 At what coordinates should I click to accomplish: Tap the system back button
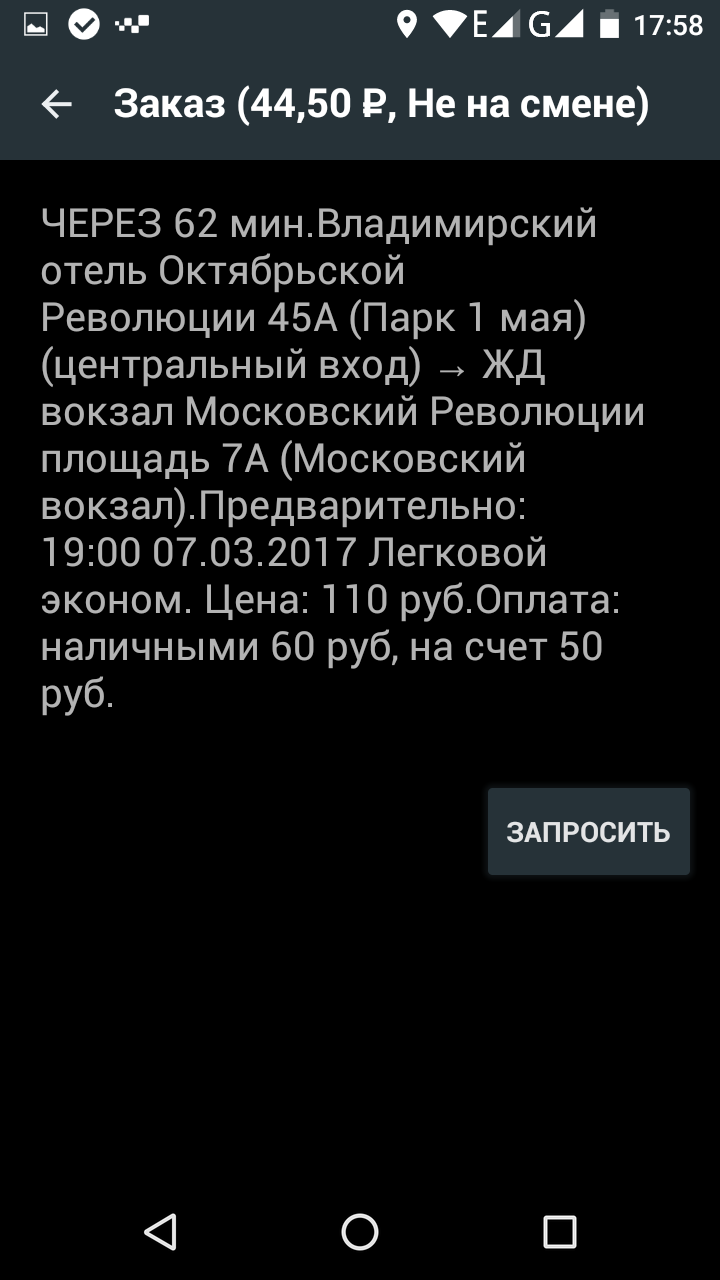[x=160, y=1231]
